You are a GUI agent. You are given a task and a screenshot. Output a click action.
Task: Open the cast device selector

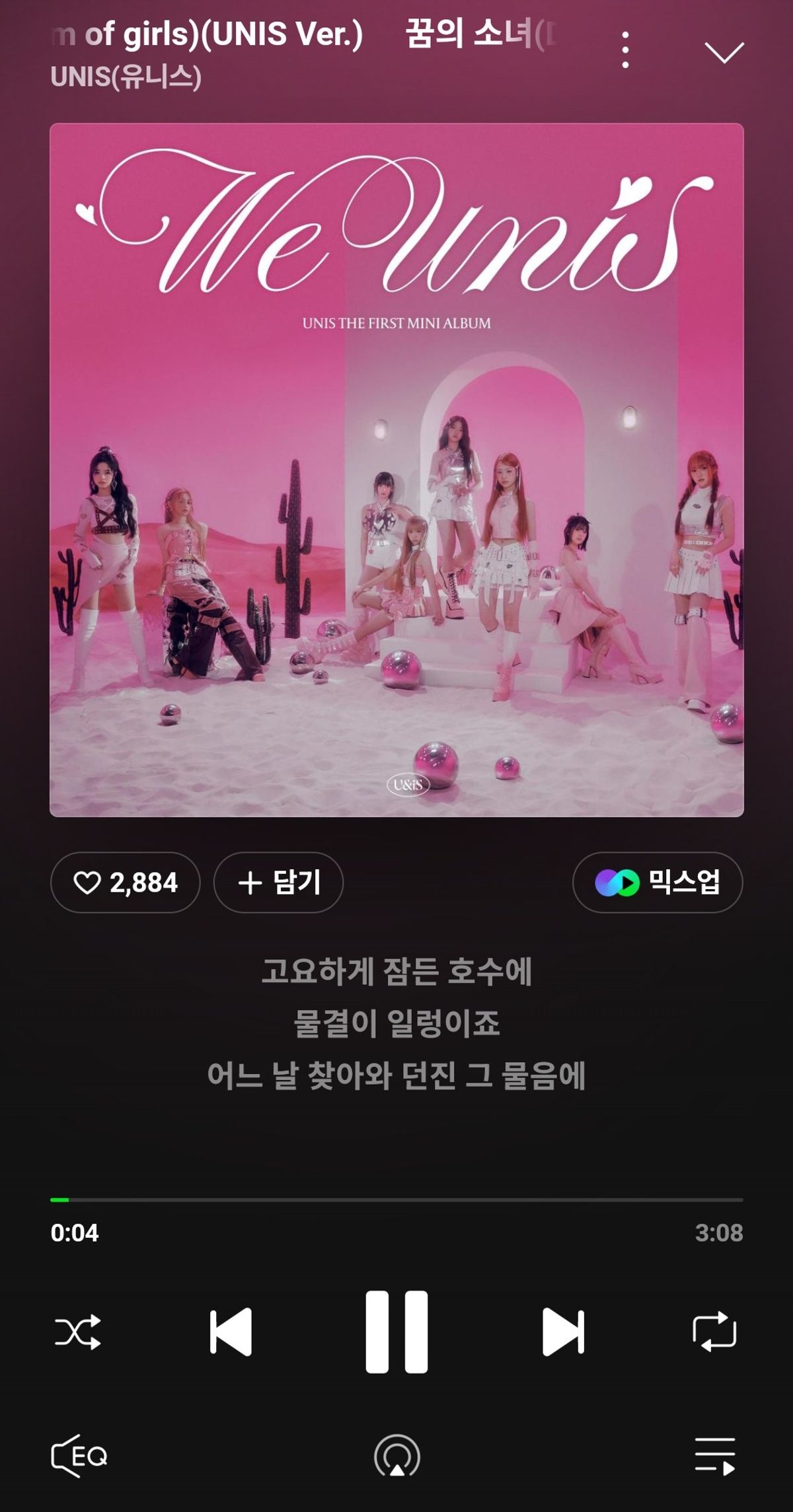click(x=397, y=1456)
